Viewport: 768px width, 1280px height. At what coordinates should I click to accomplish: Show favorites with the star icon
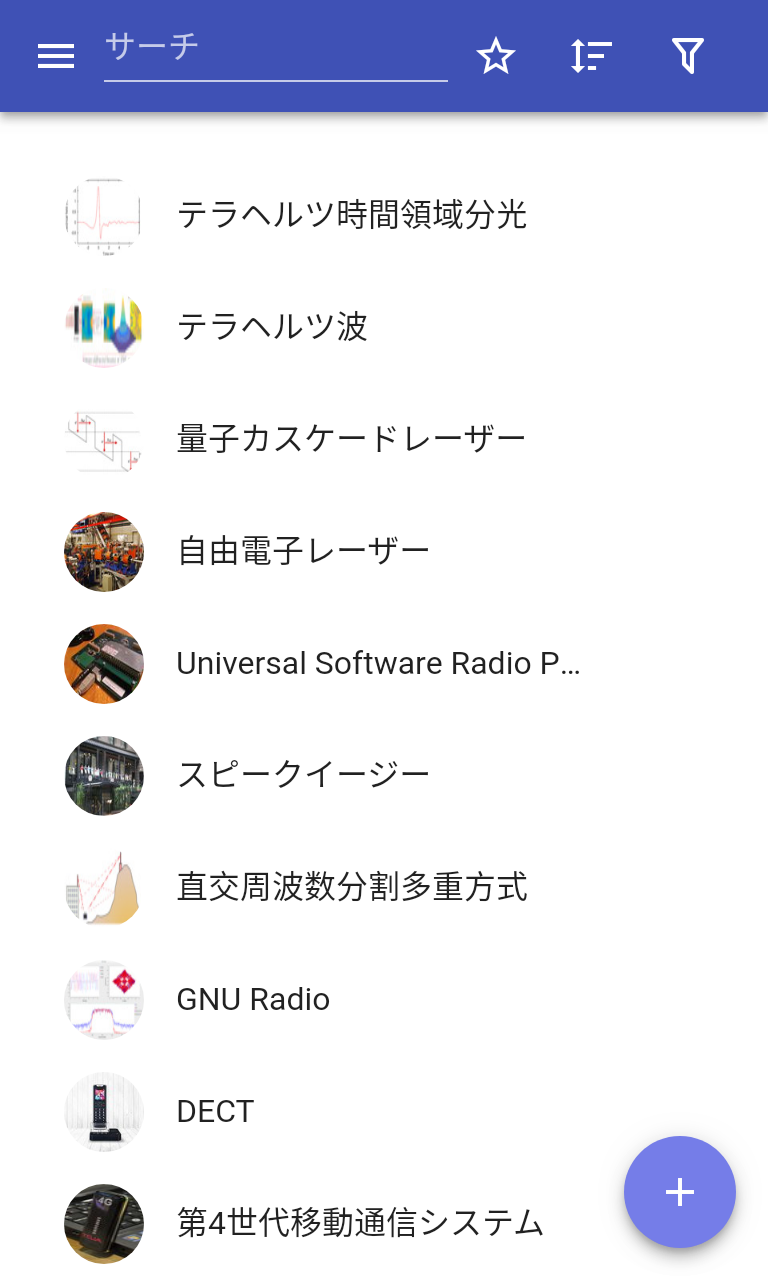(496, 56)
